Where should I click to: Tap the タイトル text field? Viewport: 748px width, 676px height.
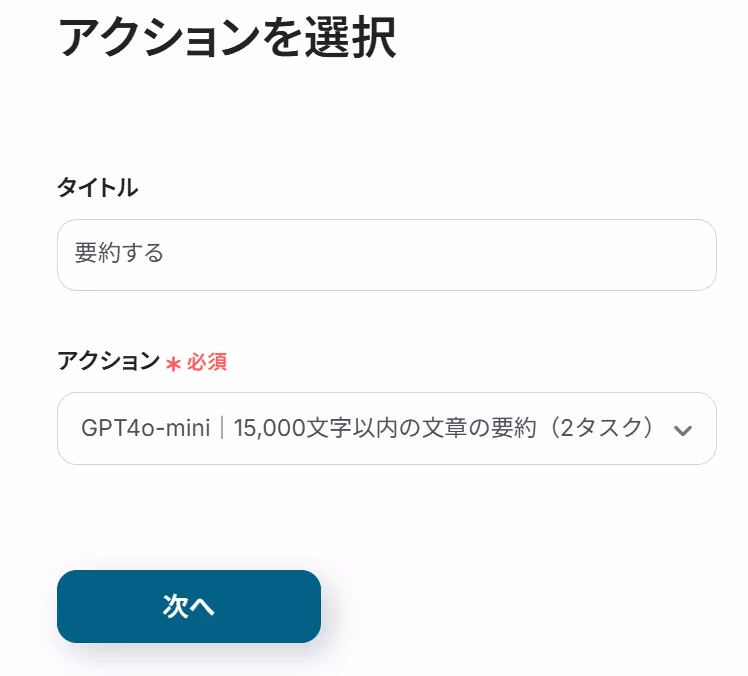[386, 255]
